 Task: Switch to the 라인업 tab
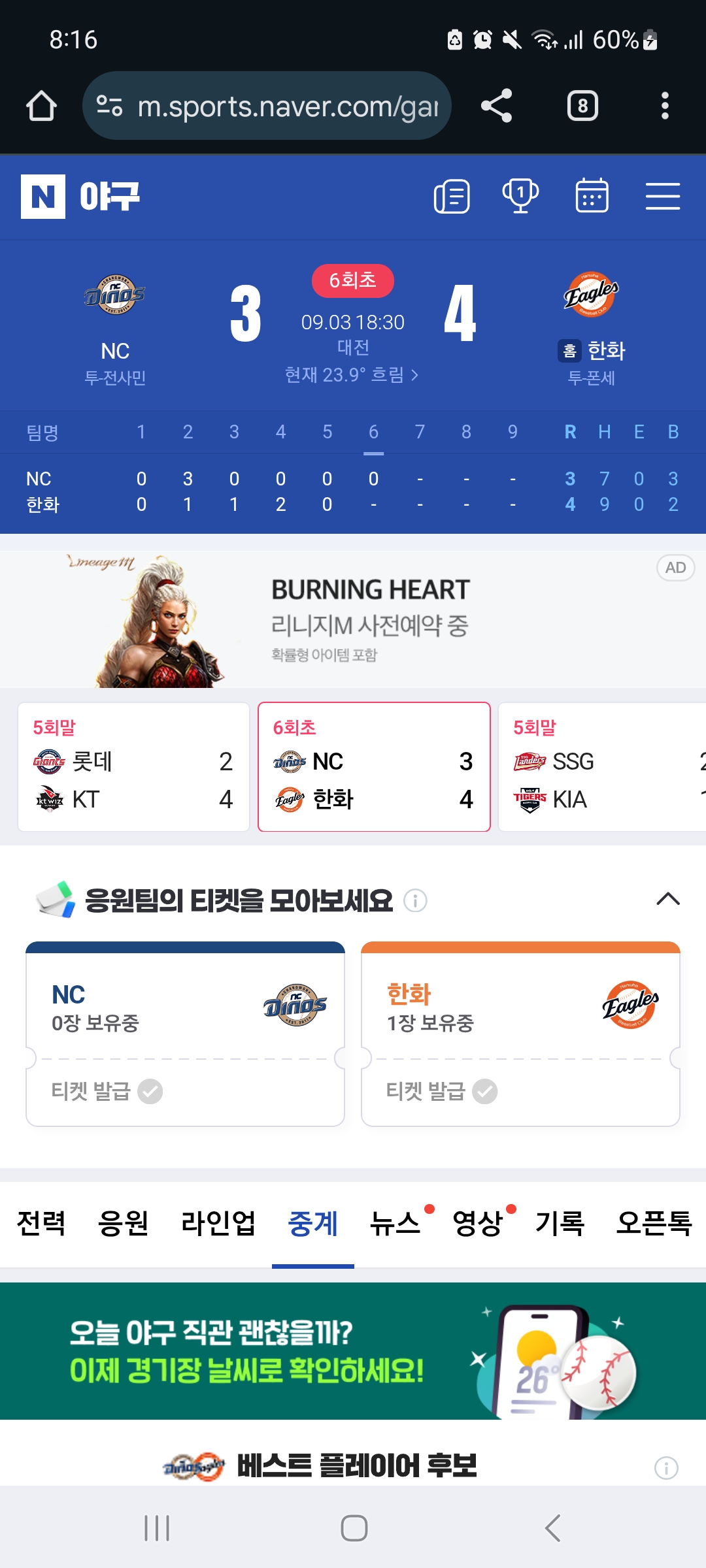tap(218, 1223)
